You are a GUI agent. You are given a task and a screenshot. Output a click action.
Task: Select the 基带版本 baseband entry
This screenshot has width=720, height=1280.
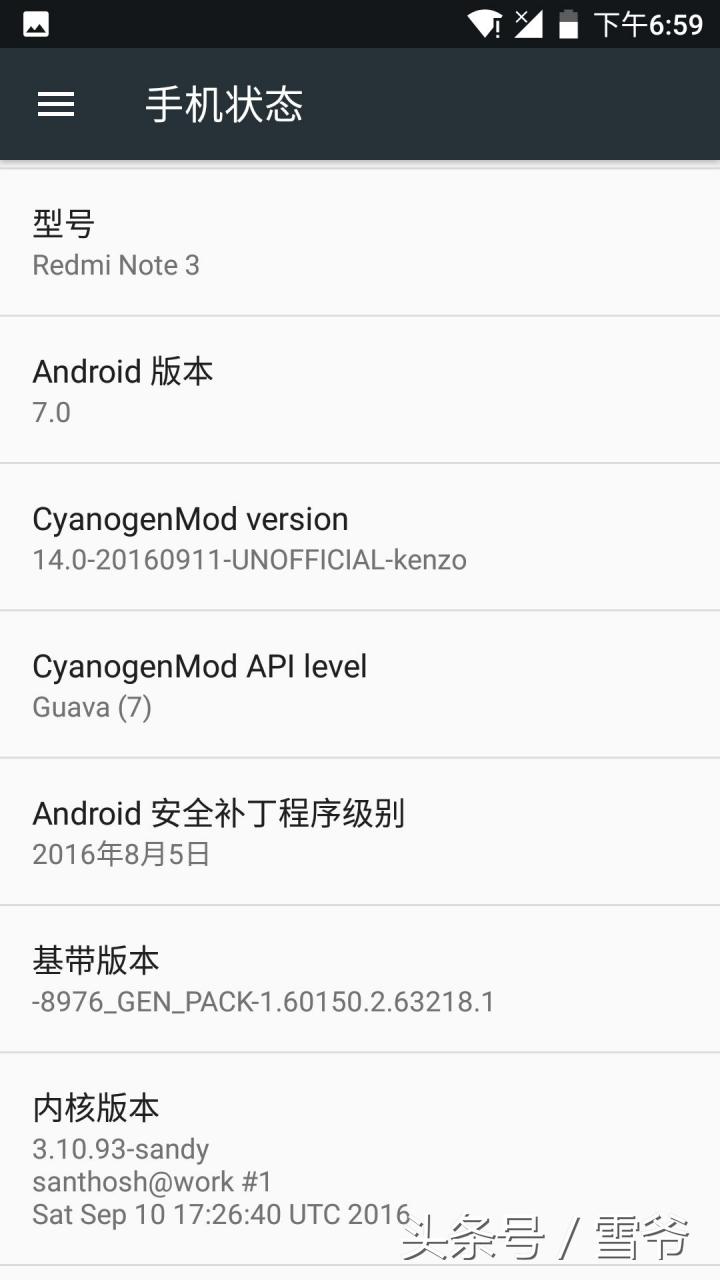coord(360,979)
